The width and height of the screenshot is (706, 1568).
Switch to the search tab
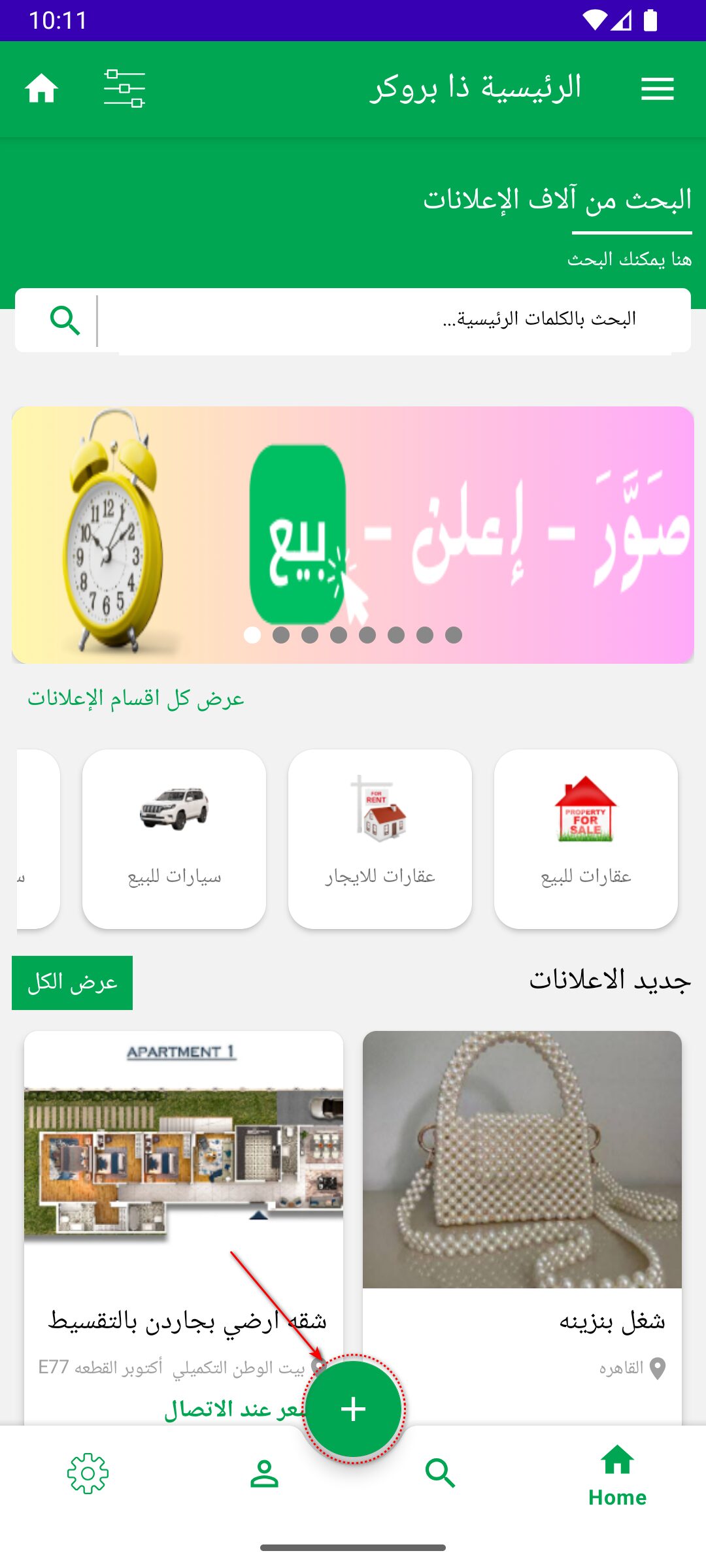pos(440,1474)
